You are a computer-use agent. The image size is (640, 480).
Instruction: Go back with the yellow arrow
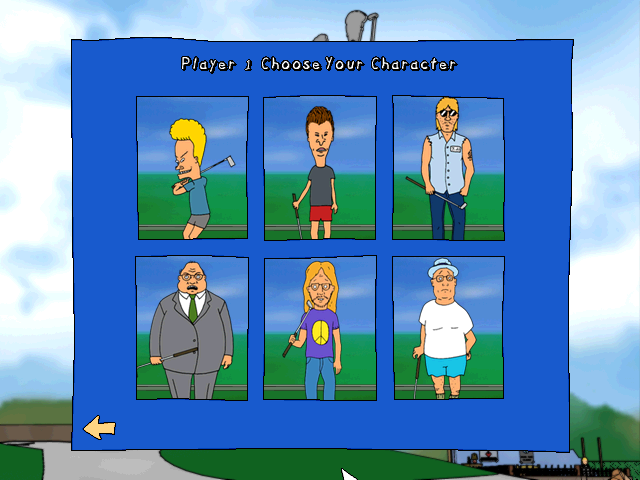tap(99, 429)
